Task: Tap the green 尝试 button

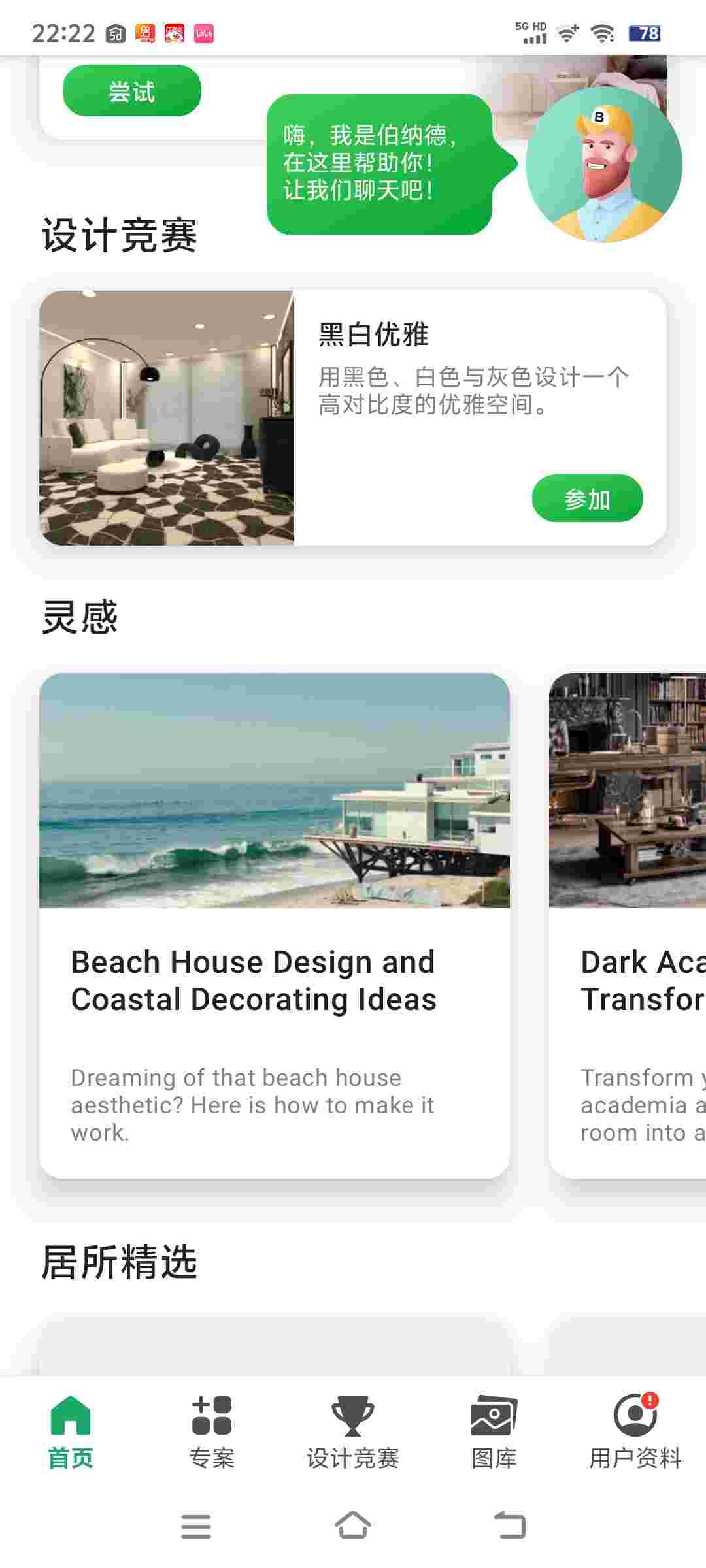Action: 131,91
